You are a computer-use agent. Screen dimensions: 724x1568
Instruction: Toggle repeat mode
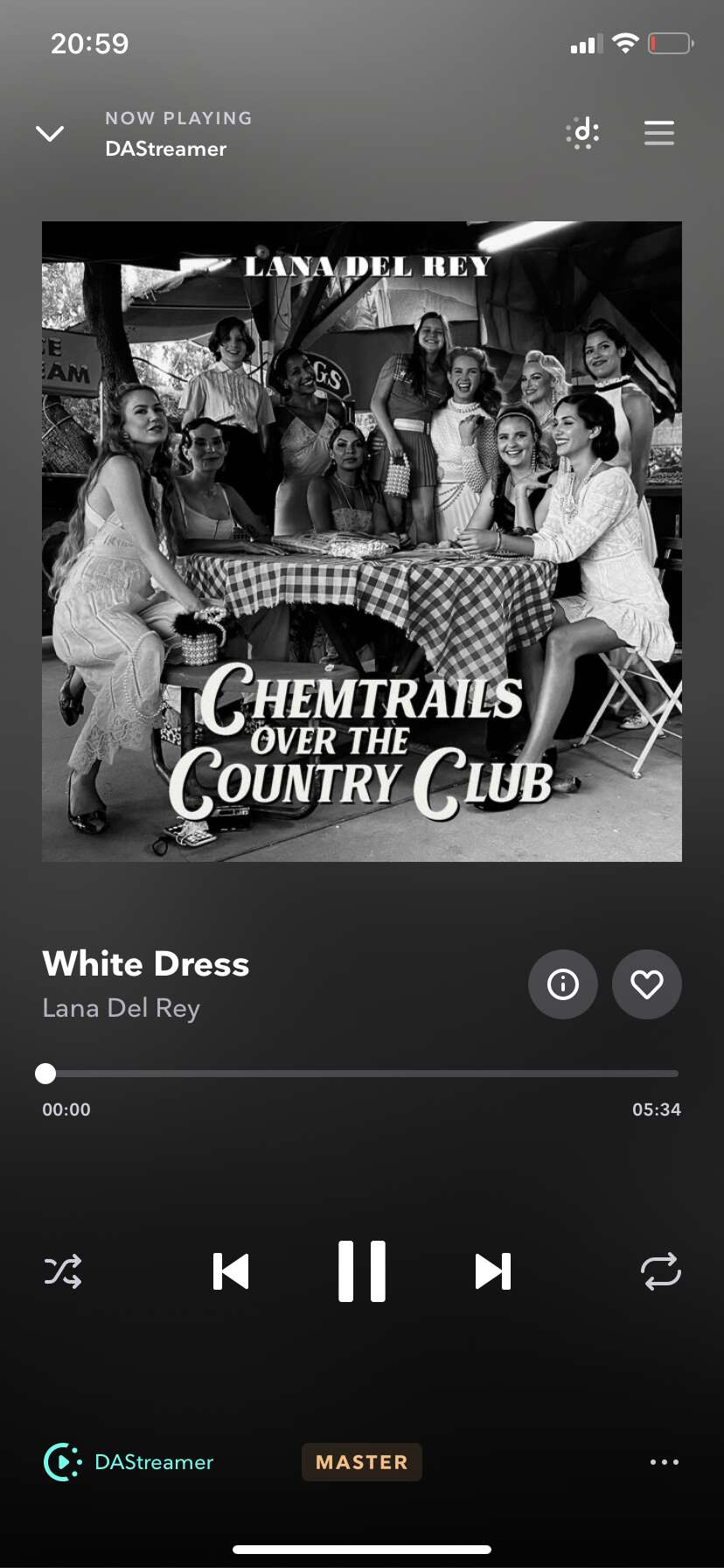(x=661, y=1271)
